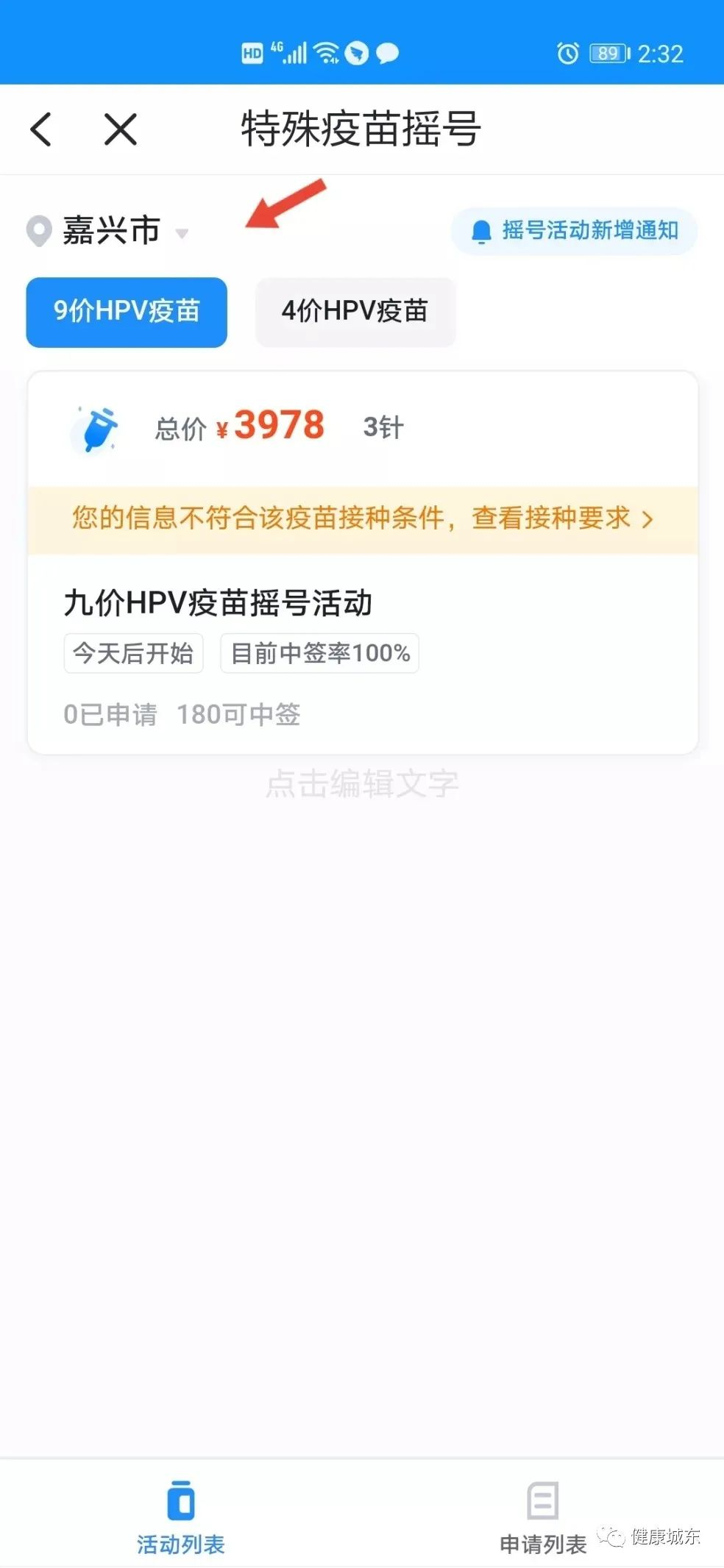View vaccination requirements via 查看接种要求

(563, 518)
